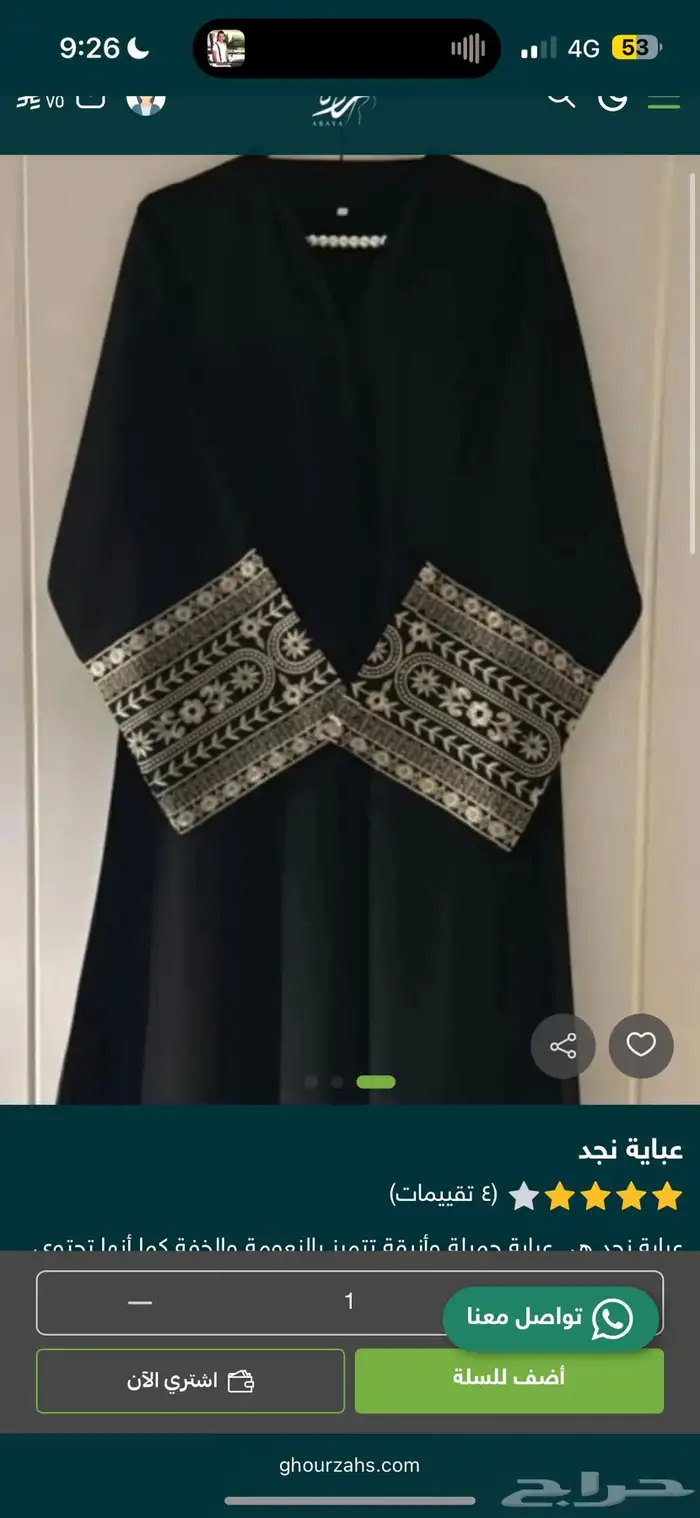The image size is (700, 1518).
Task: Add the abaya to the cart (أضف للسلة)
Action: [509, 1381]
